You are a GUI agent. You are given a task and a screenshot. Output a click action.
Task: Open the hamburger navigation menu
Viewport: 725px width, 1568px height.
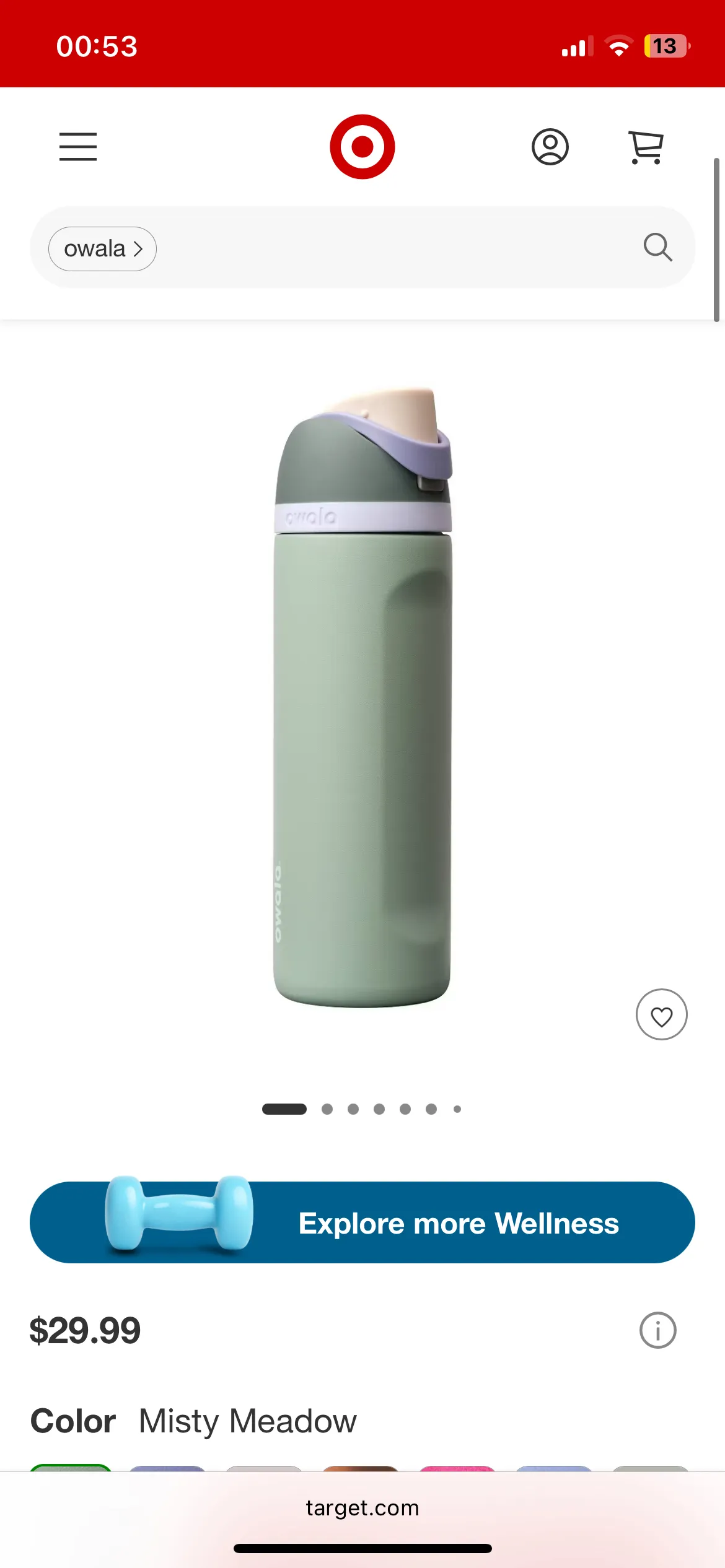click(x=77, y=147)
